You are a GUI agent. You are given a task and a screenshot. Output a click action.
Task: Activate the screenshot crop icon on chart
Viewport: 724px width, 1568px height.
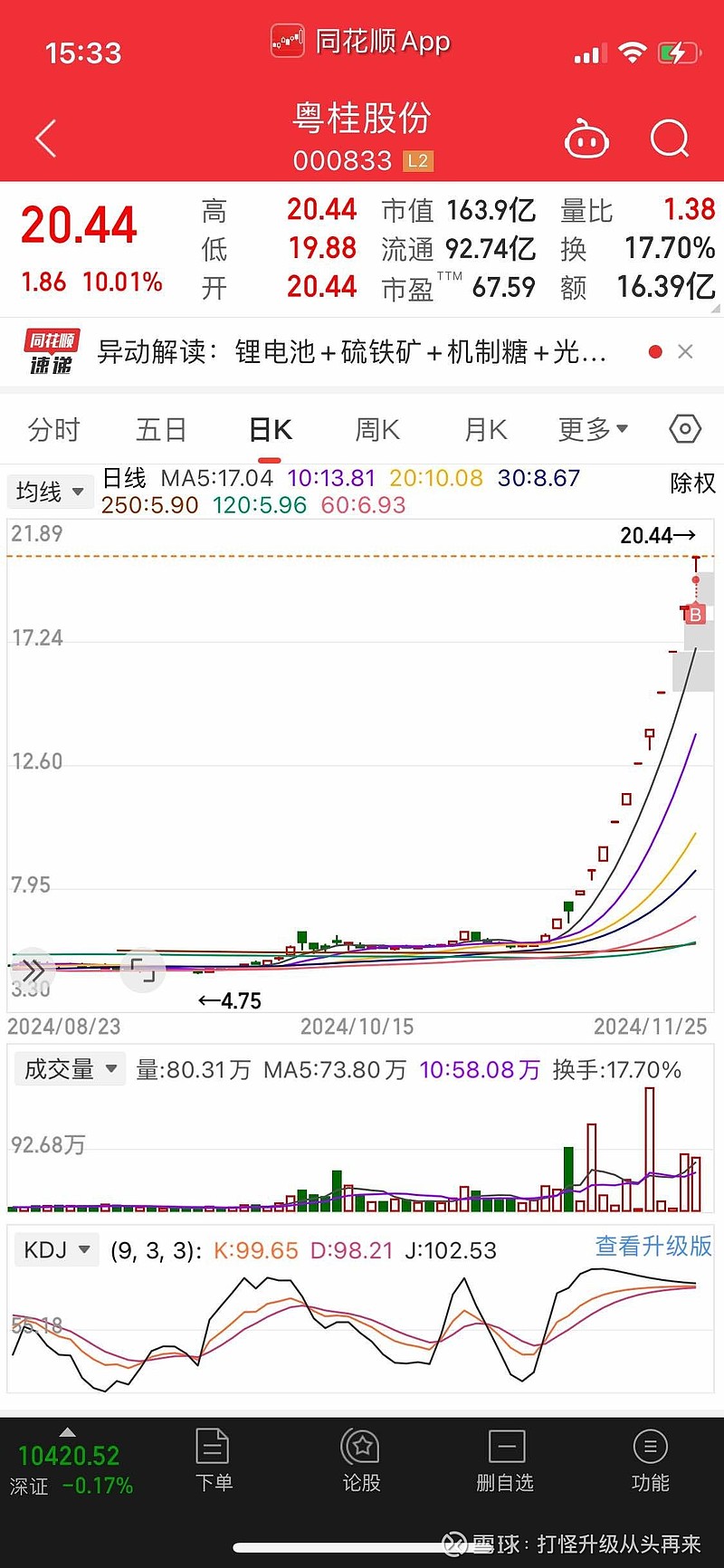(143, 970)
